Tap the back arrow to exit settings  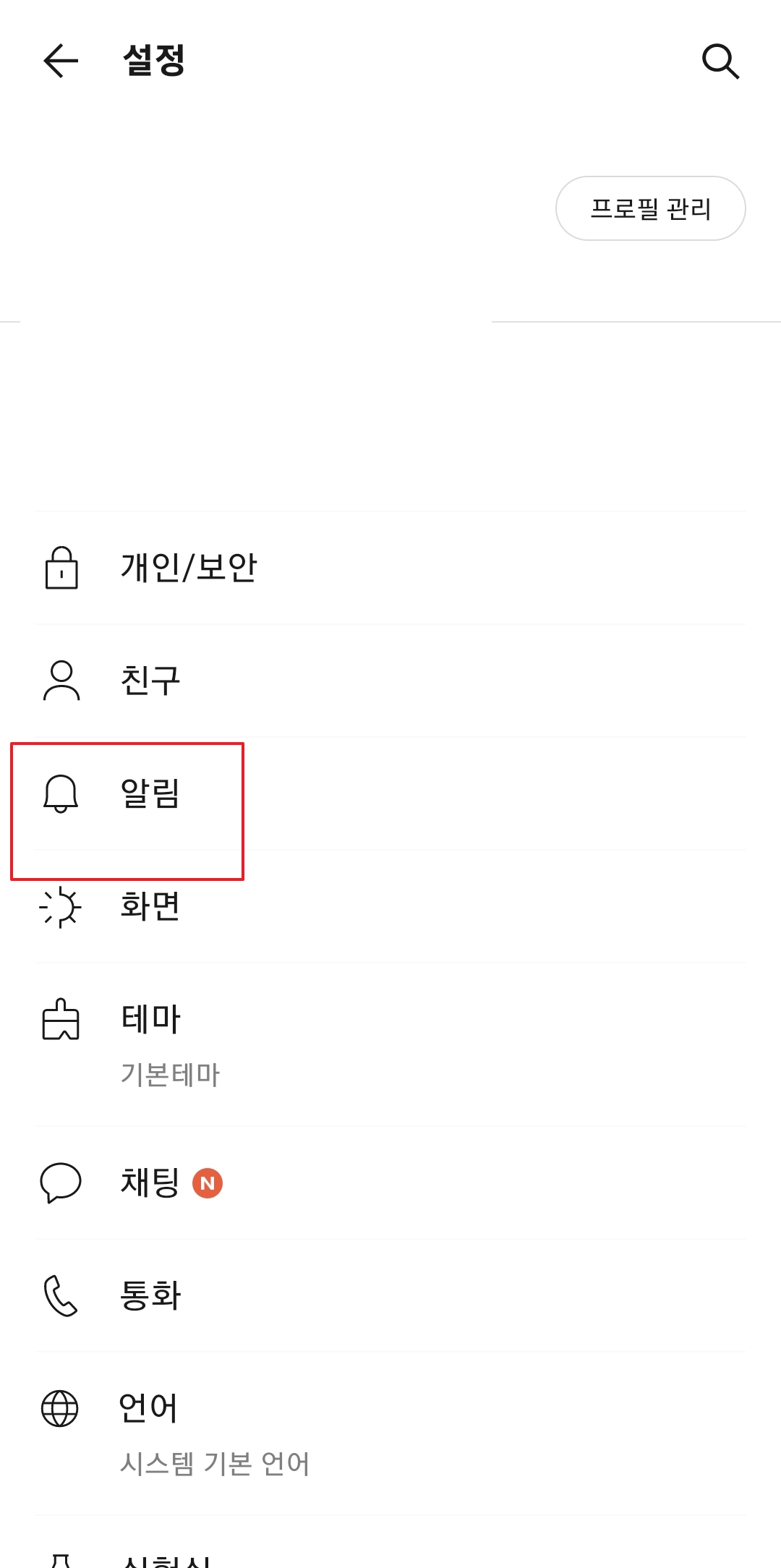[59, 61]
